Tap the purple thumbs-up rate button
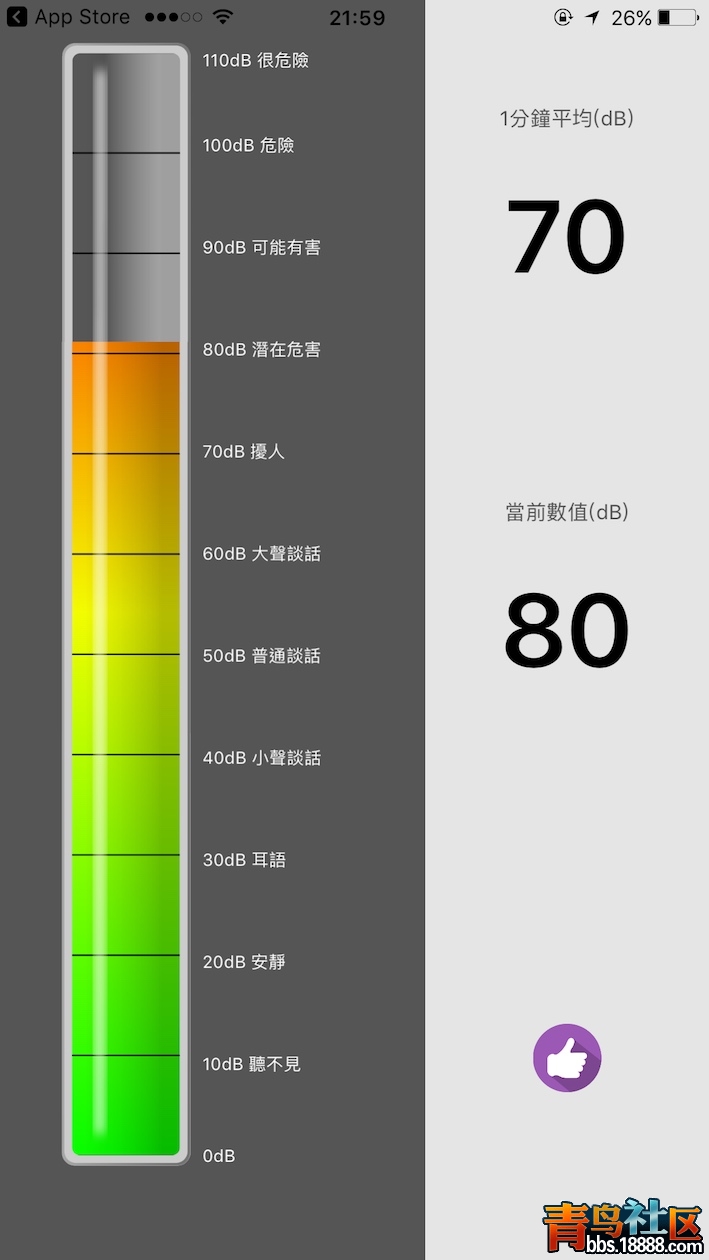This screenshot has height=1260, width=709. pyautogui.click(x=567, y=1058)
